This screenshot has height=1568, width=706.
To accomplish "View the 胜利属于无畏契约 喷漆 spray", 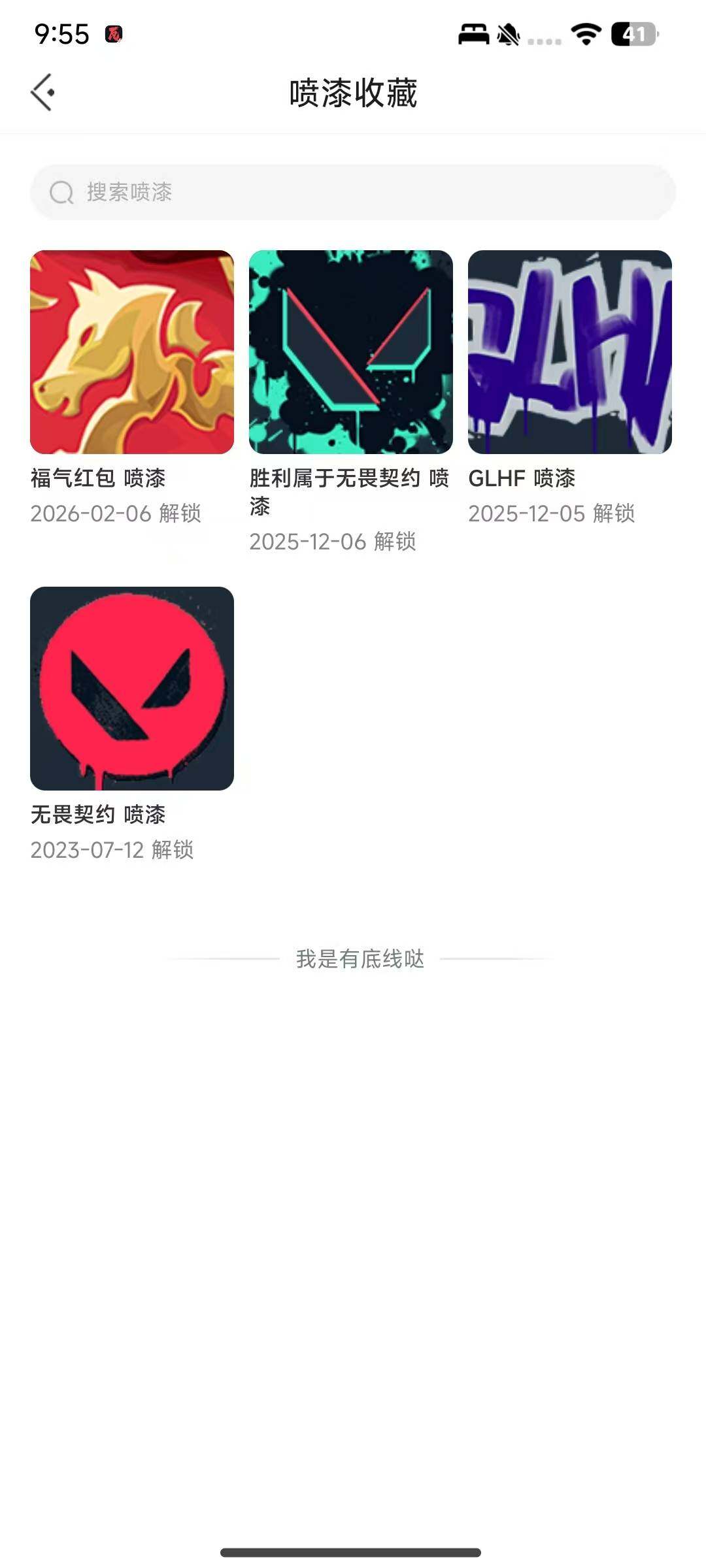I will 351,352.
